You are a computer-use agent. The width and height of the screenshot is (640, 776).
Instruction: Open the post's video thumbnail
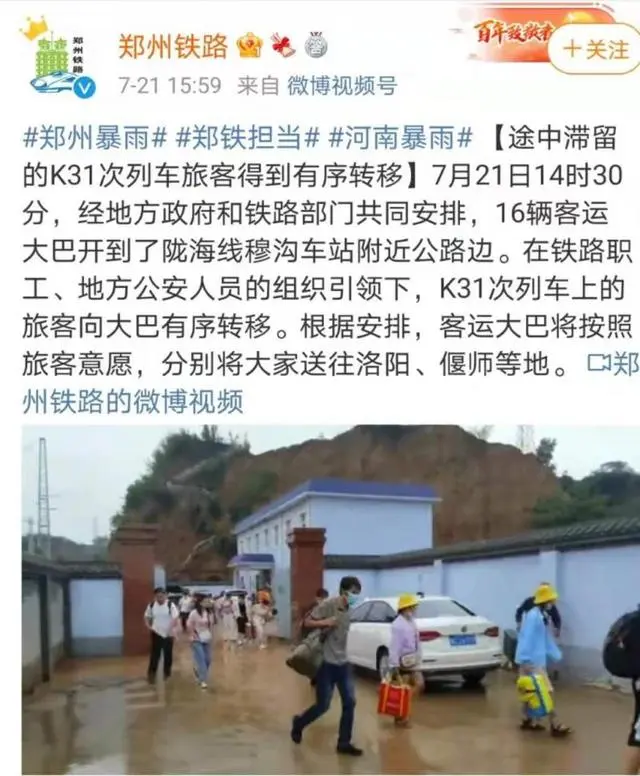[330, 600]
